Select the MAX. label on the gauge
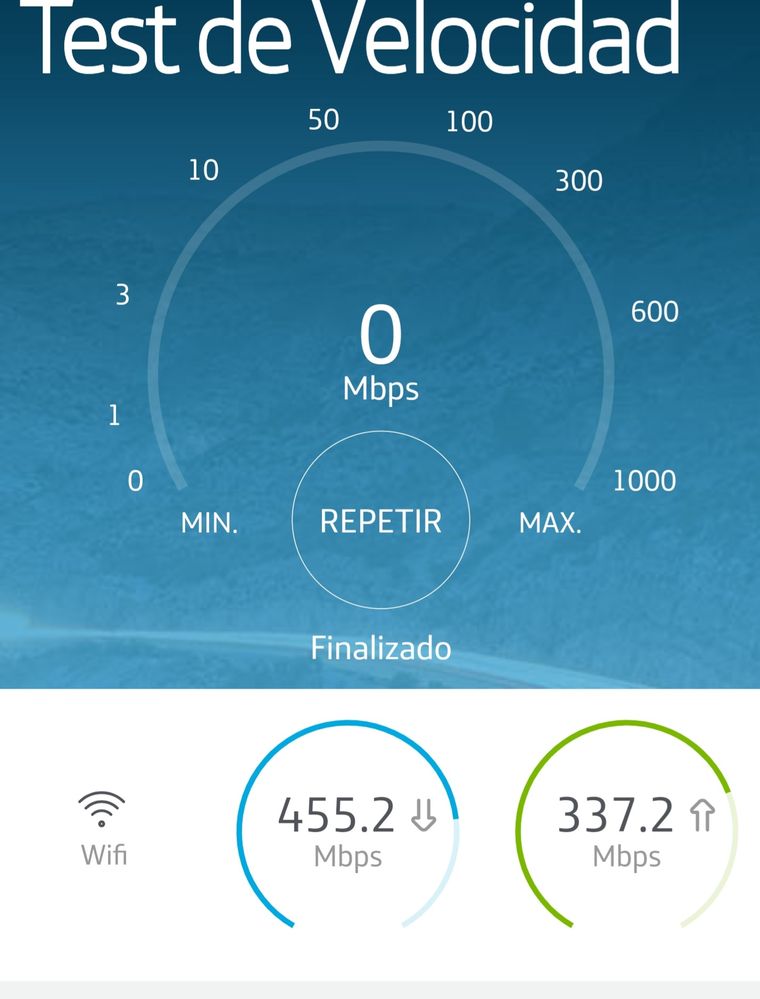Viewport: 760px width, 999px height. coord(550,522)
